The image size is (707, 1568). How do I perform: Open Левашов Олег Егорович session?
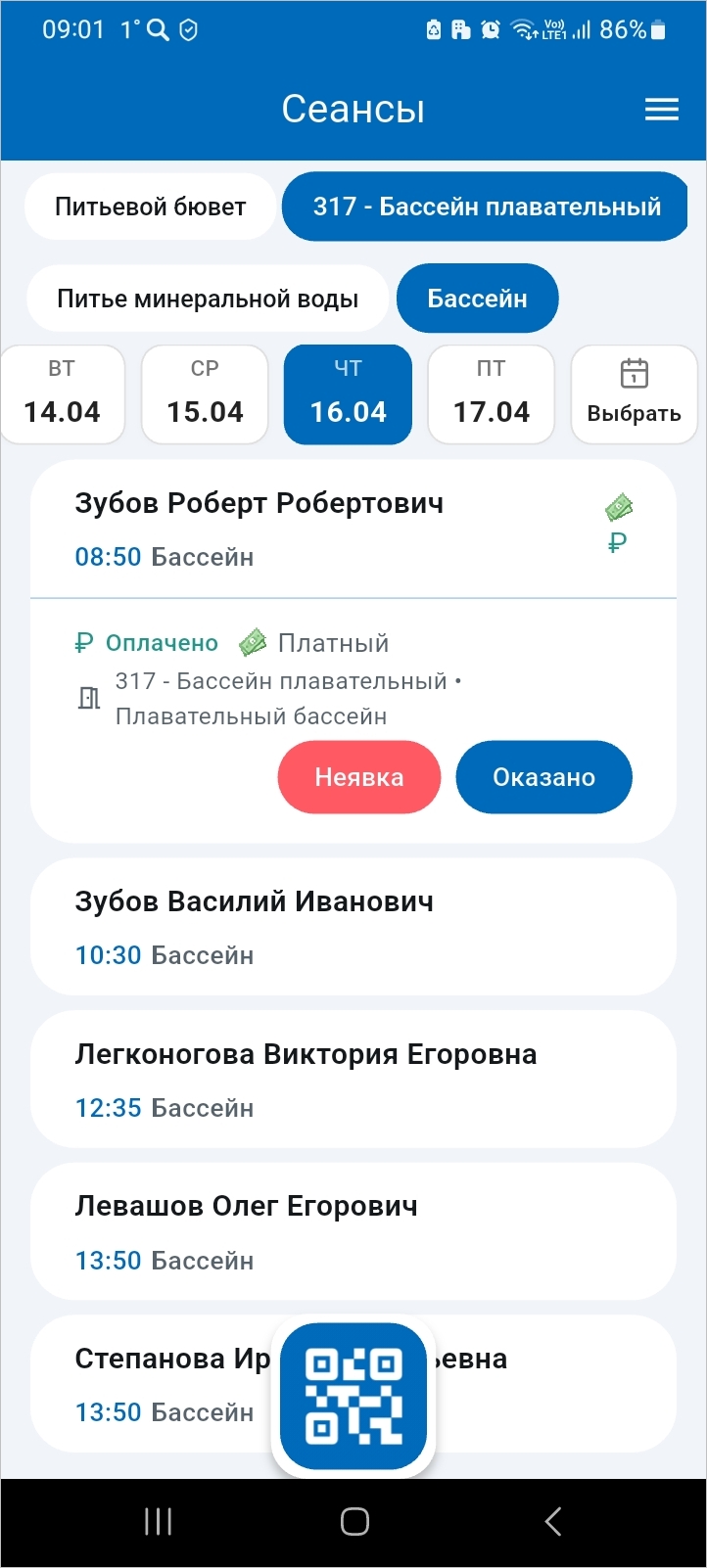coord(353,1231)
